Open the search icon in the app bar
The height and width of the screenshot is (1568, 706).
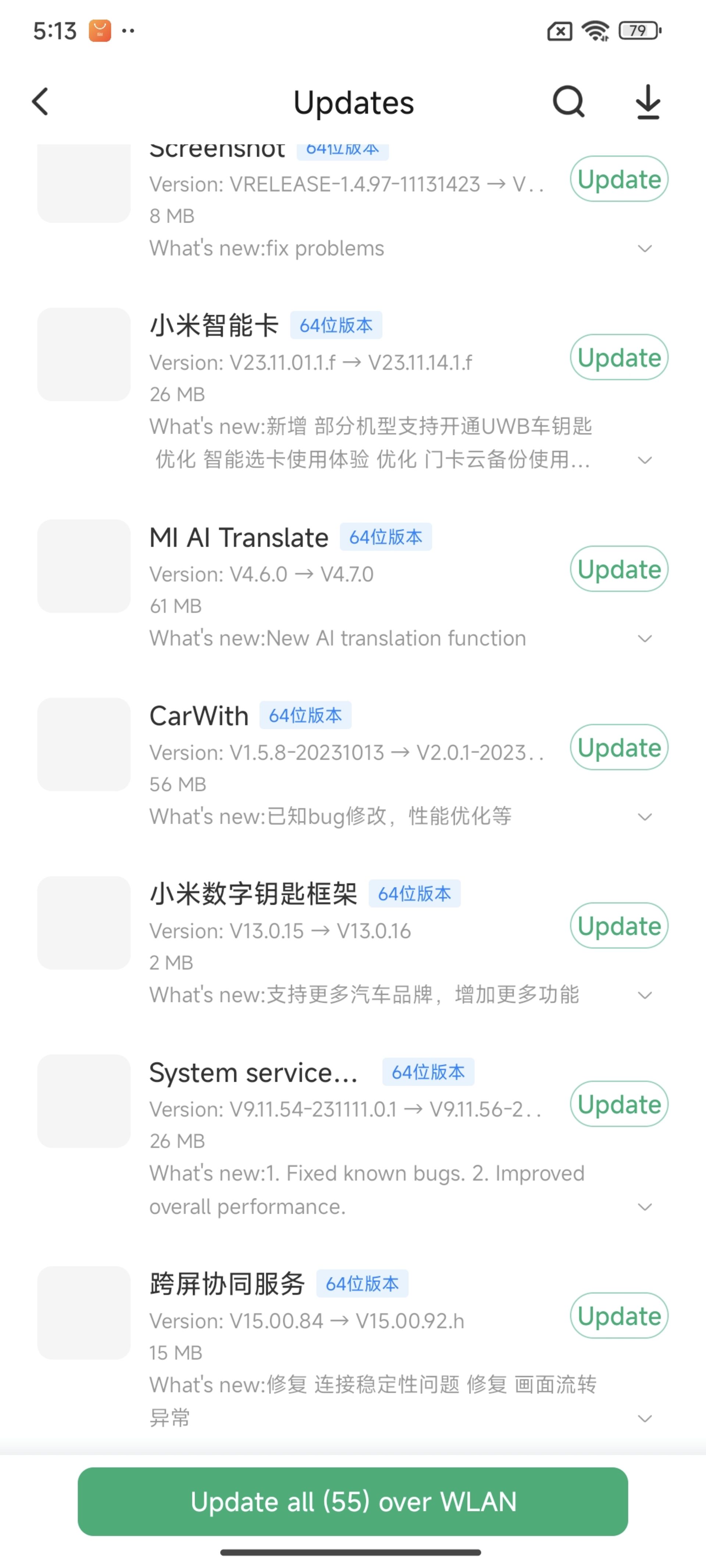click(568, 102)
